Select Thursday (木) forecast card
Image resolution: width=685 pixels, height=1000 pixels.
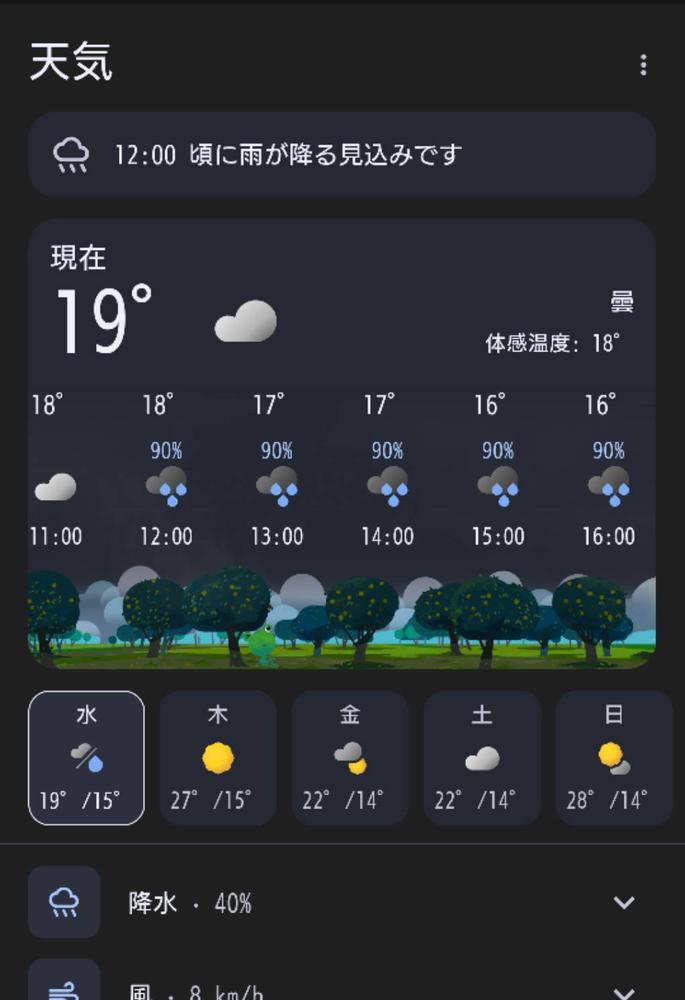pos(218,757)
